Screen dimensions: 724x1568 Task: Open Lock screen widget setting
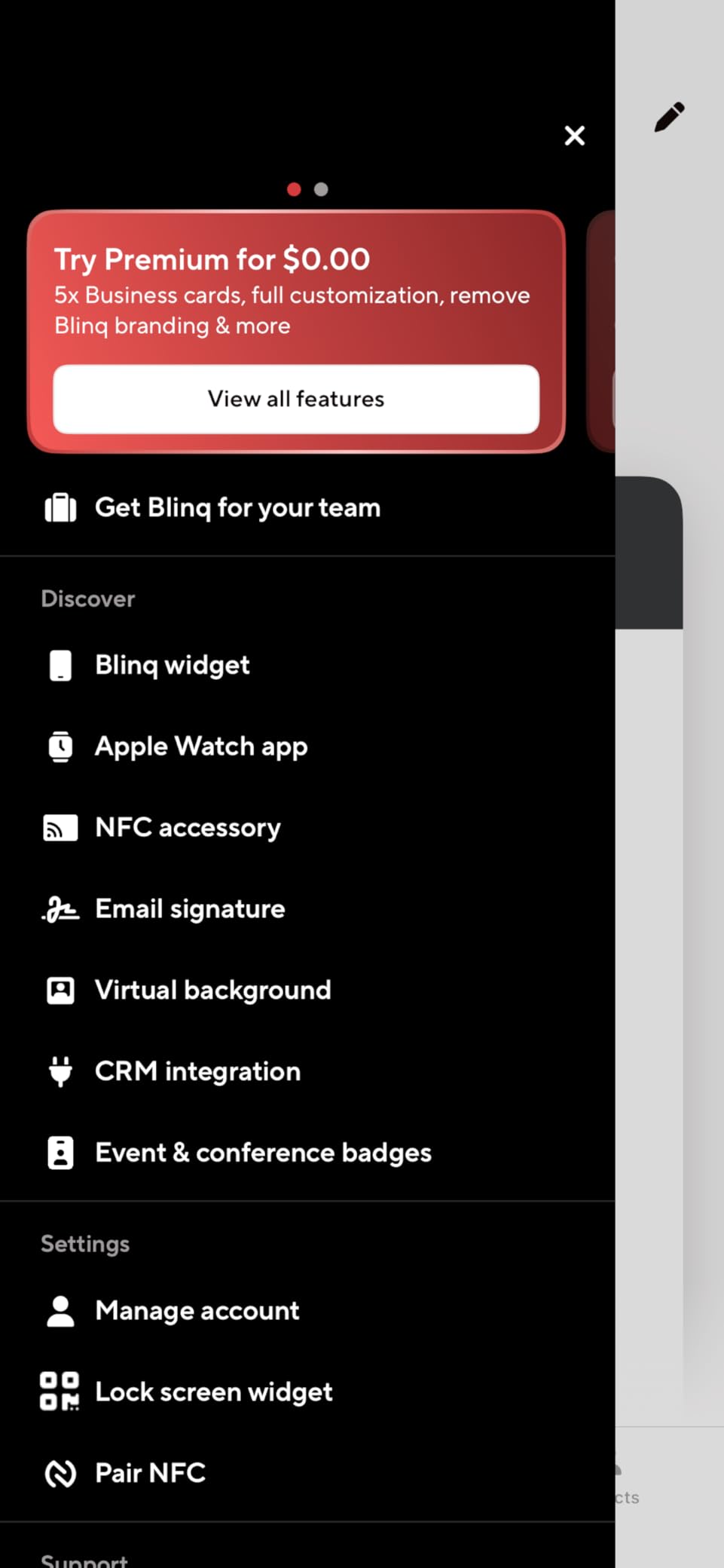coord(213,1392)
